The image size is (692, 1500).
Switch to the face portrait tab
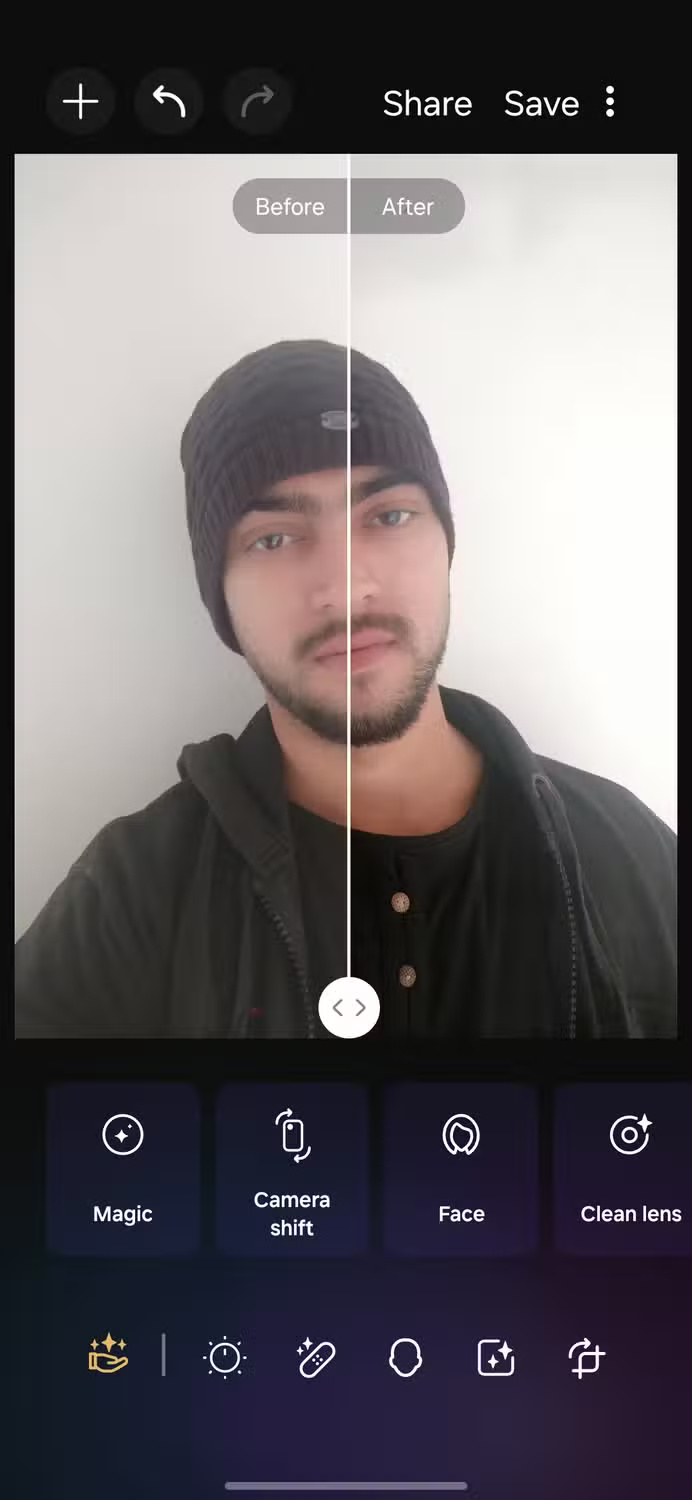click(x=405, y=1358)
